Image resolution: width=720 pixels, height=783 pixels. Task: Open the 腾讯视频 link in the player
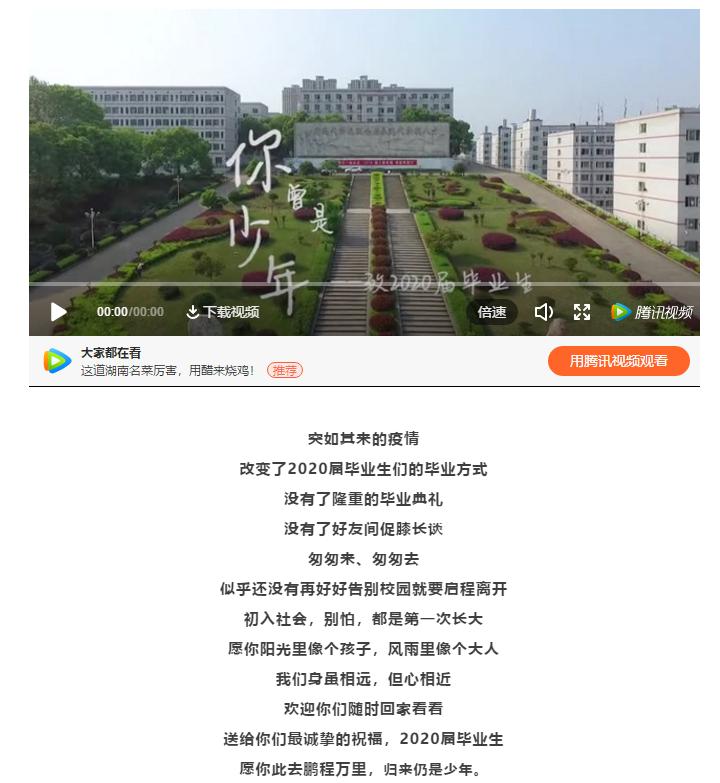click(652, 312)
